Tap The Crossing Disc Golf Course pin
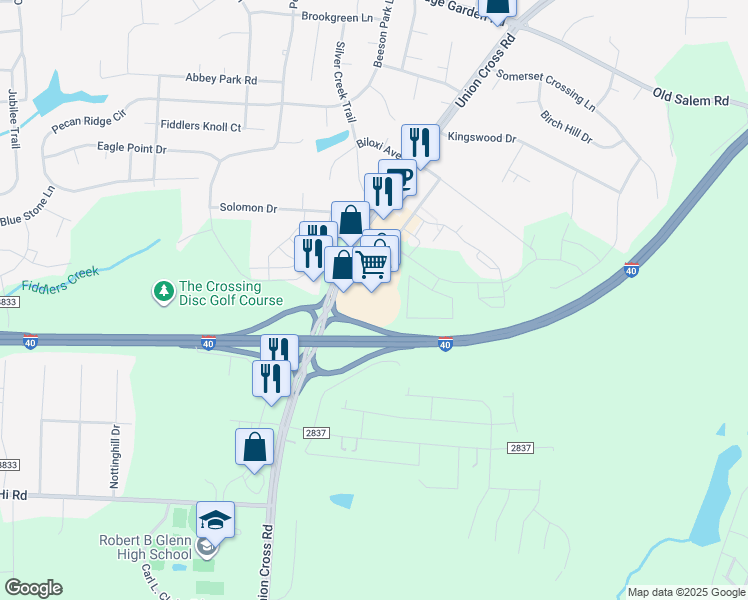Screen dimensions: 748x600 tap(163, 291)
